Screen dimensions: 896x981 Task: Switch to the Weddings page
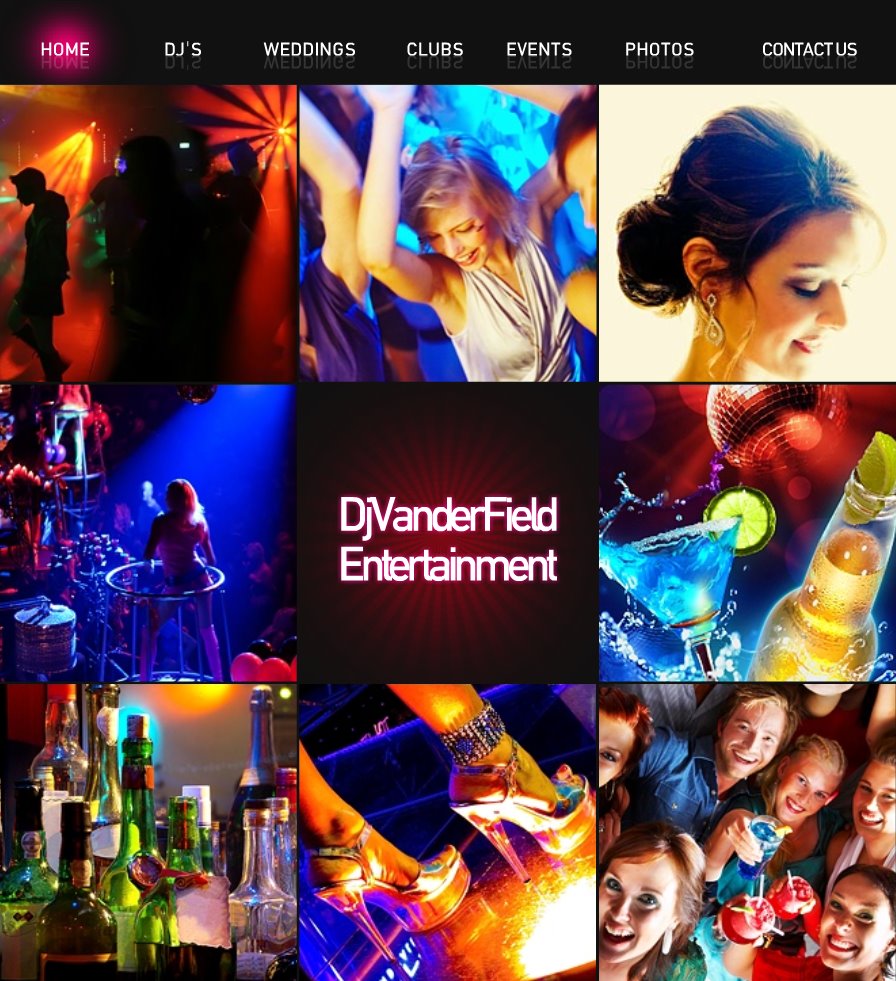click(309, 49)
